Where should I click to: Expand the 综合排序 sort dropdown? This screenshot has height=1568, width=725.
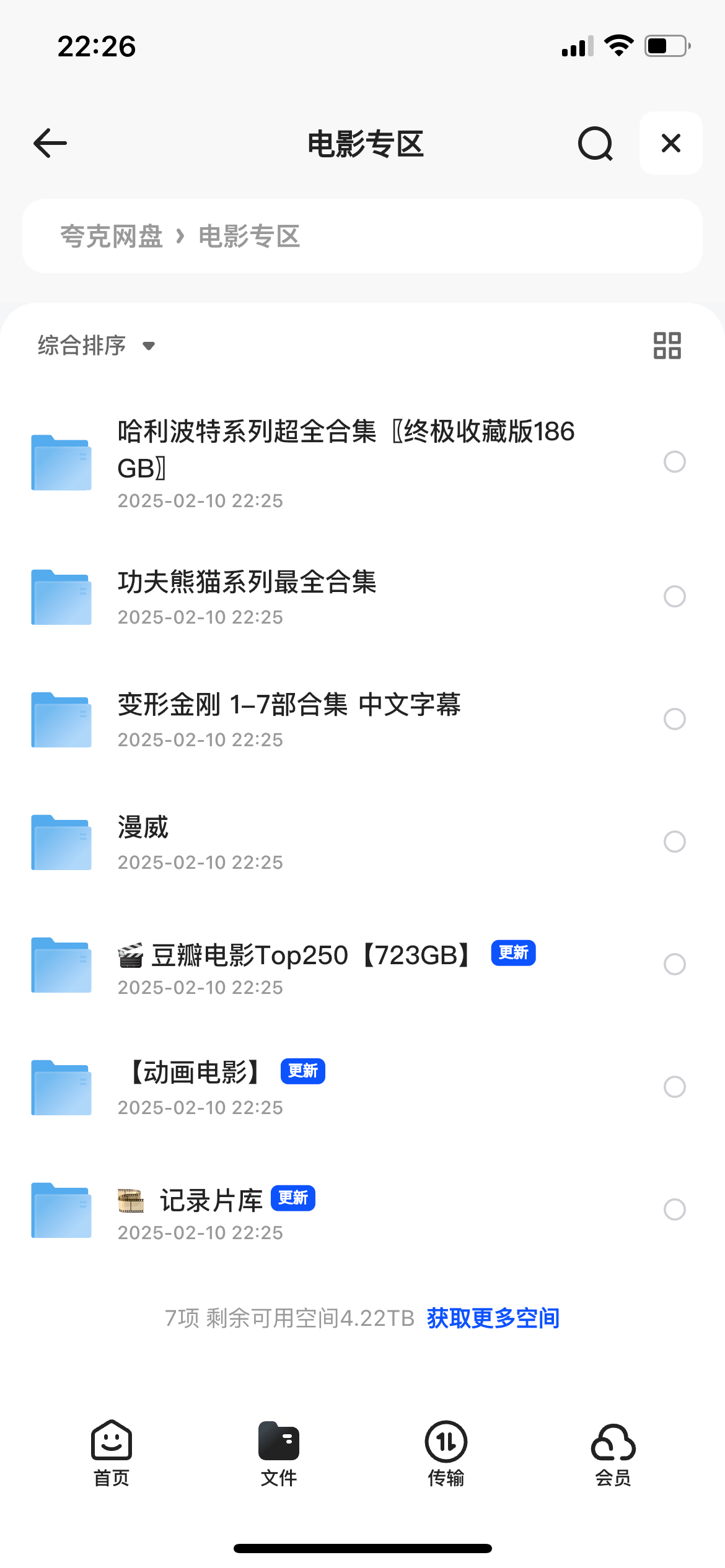tap(97, 345)
